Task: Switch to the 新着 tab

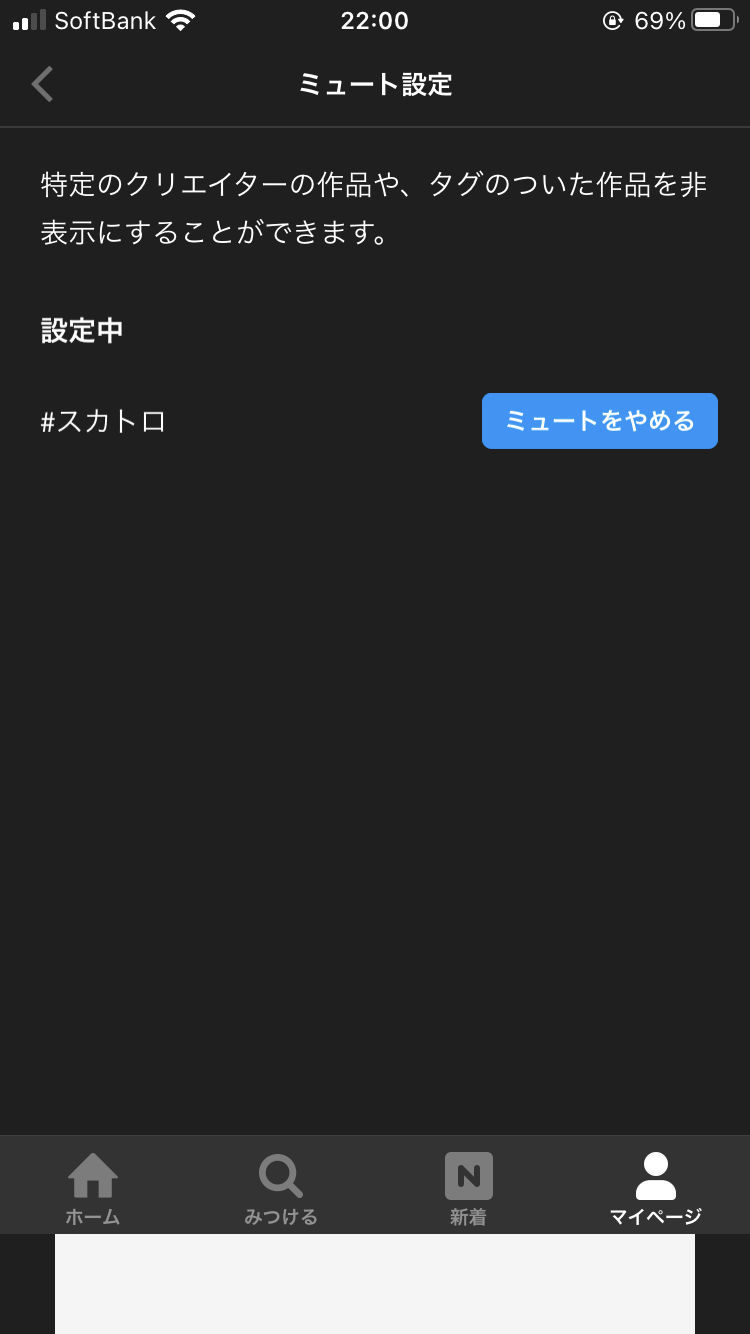Action: pyautogui.click(x=468, y=1188)
